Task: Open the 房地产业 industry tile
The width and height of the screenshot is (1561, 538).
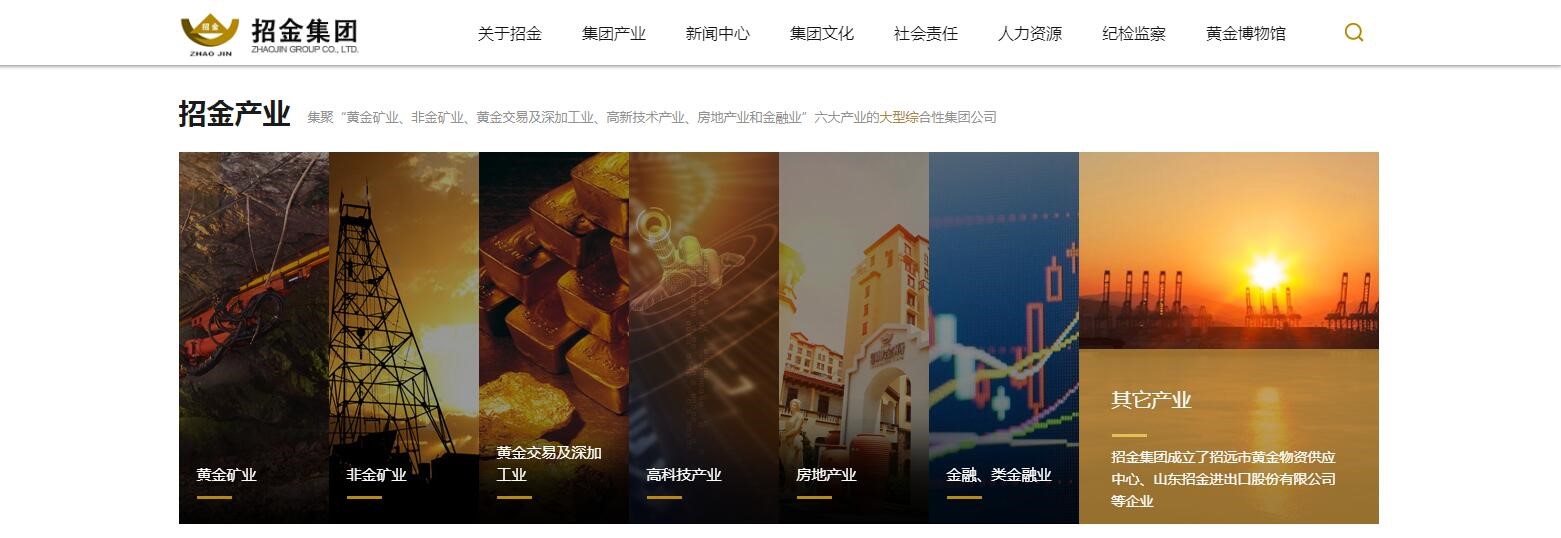Action: tap(854, 338)
